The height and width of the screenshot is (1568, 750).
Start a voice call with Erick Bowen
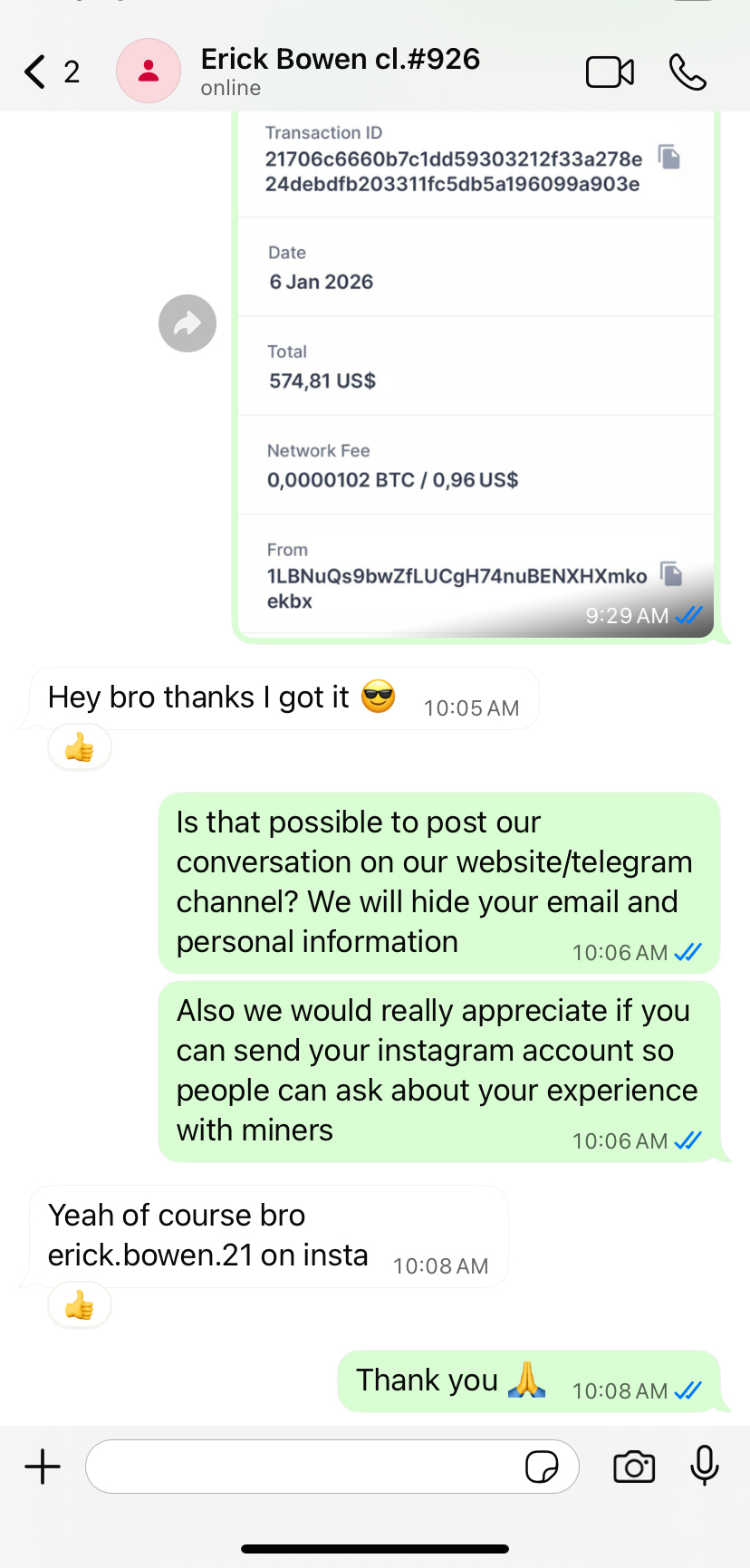pos(687,72)
